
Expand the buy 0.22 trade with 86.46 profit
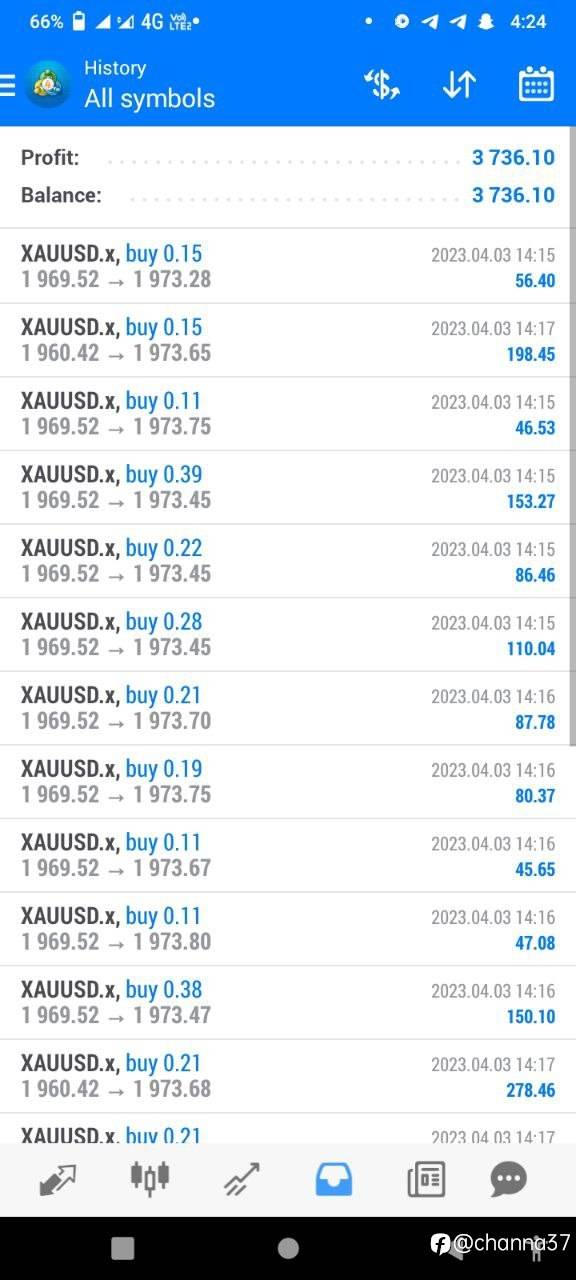tap(288, 561)
